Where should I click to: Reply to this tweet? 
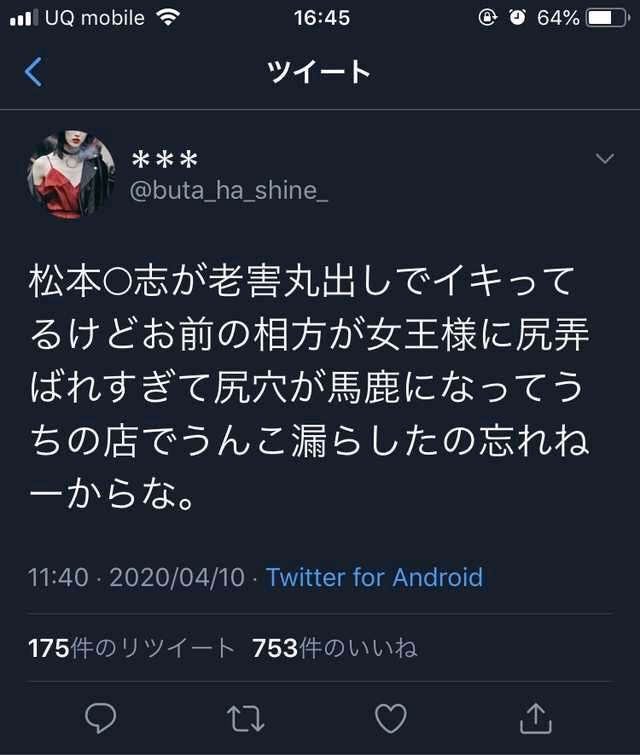[x=100, y=715]
